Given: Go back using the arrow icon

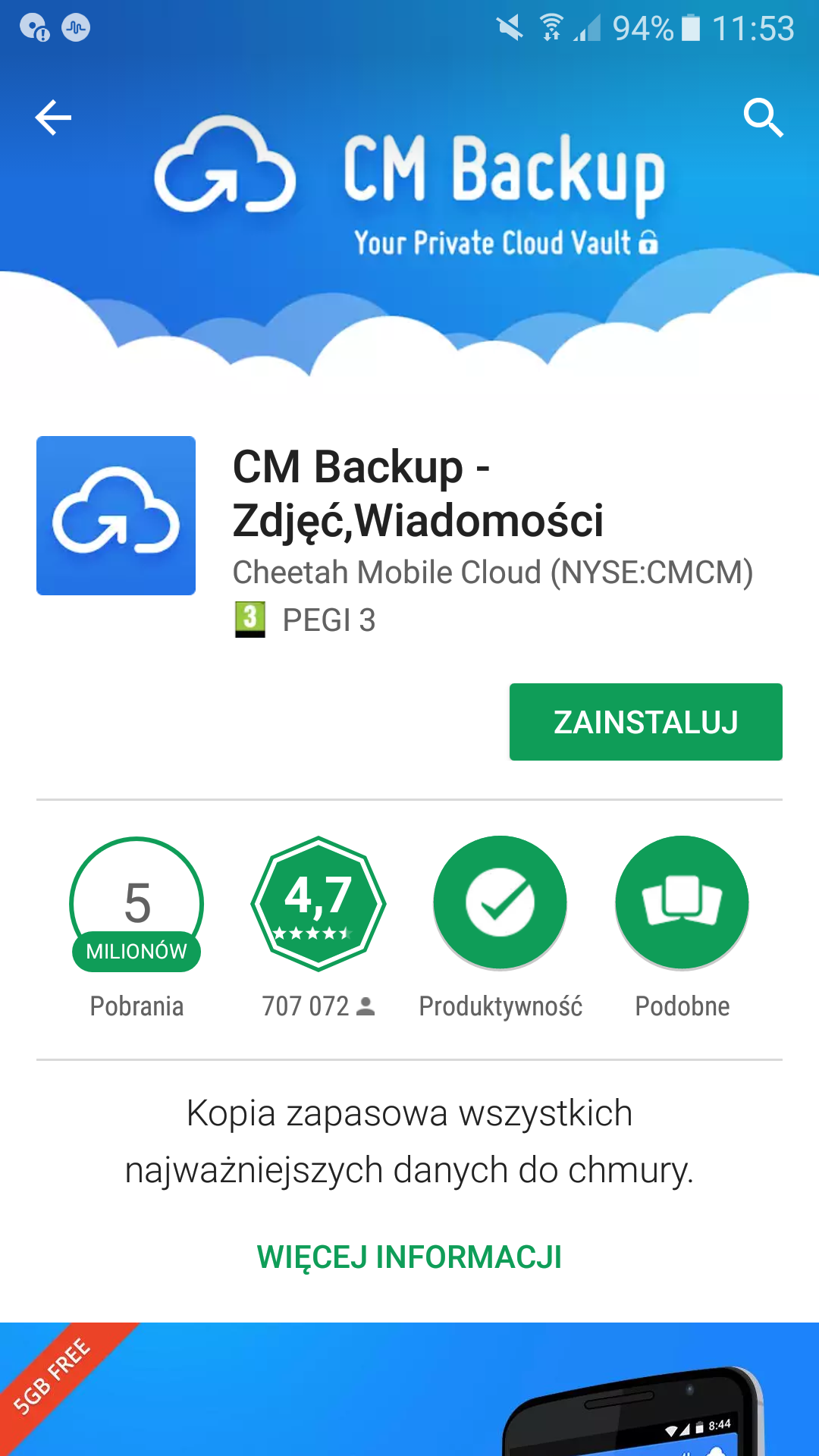Looking at the screenshot, I should tap(53, 118).
